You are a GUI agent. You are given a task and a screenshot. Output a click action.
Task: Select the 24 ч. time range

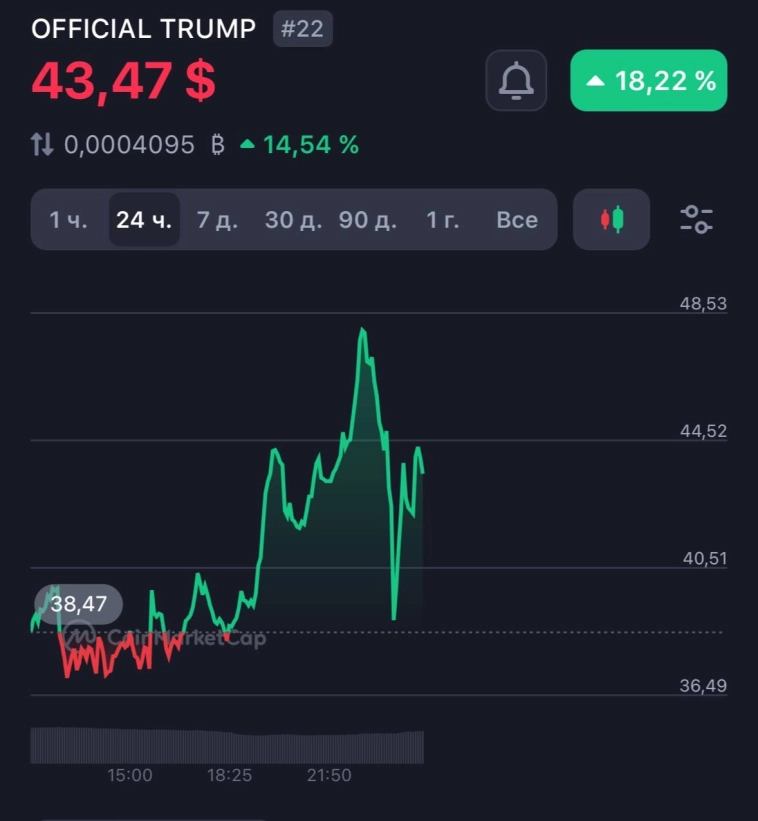pyautogui.click(x=144, y=220)
